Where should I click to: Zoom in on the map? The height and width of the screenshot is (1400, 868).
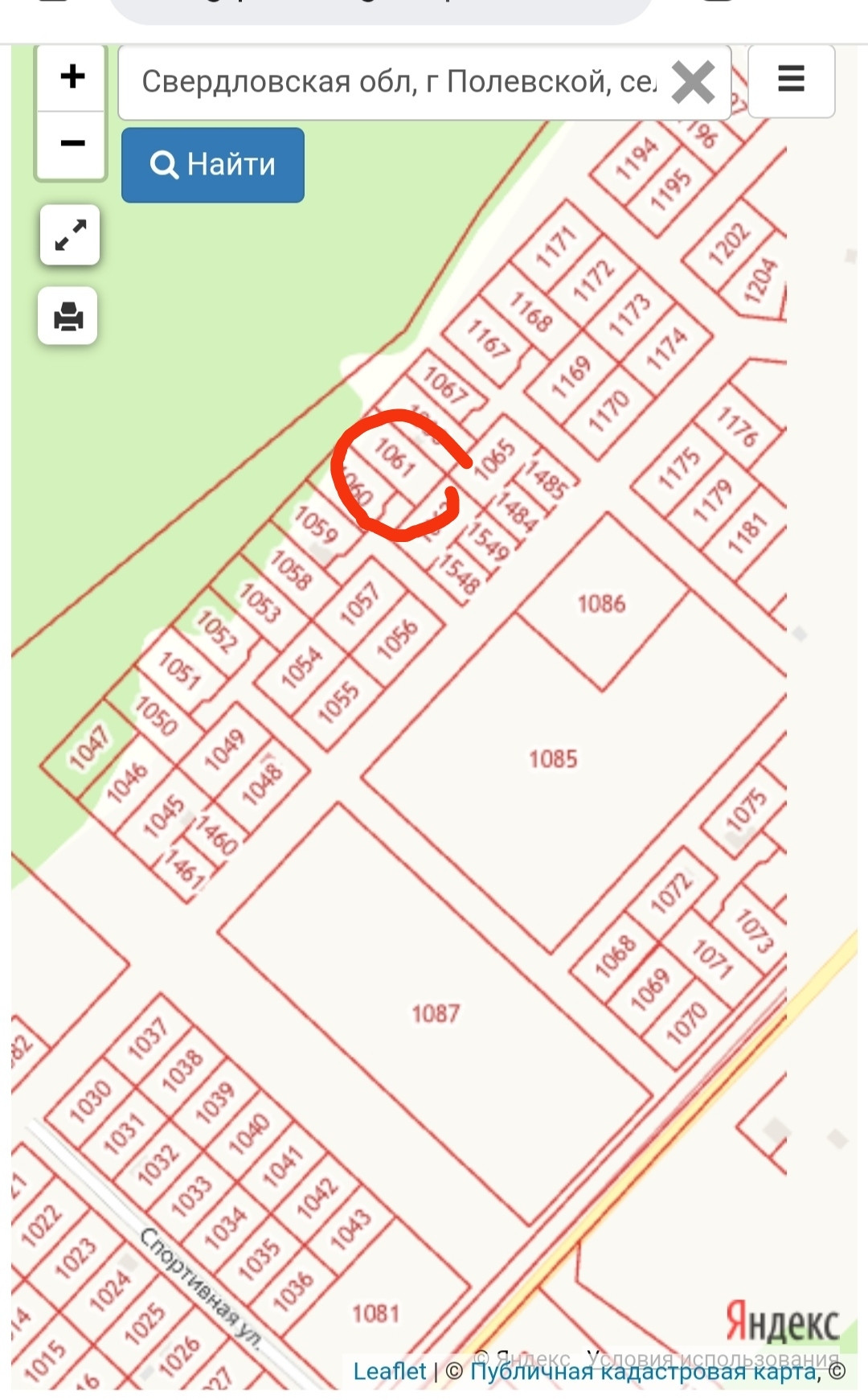[72, 77]
